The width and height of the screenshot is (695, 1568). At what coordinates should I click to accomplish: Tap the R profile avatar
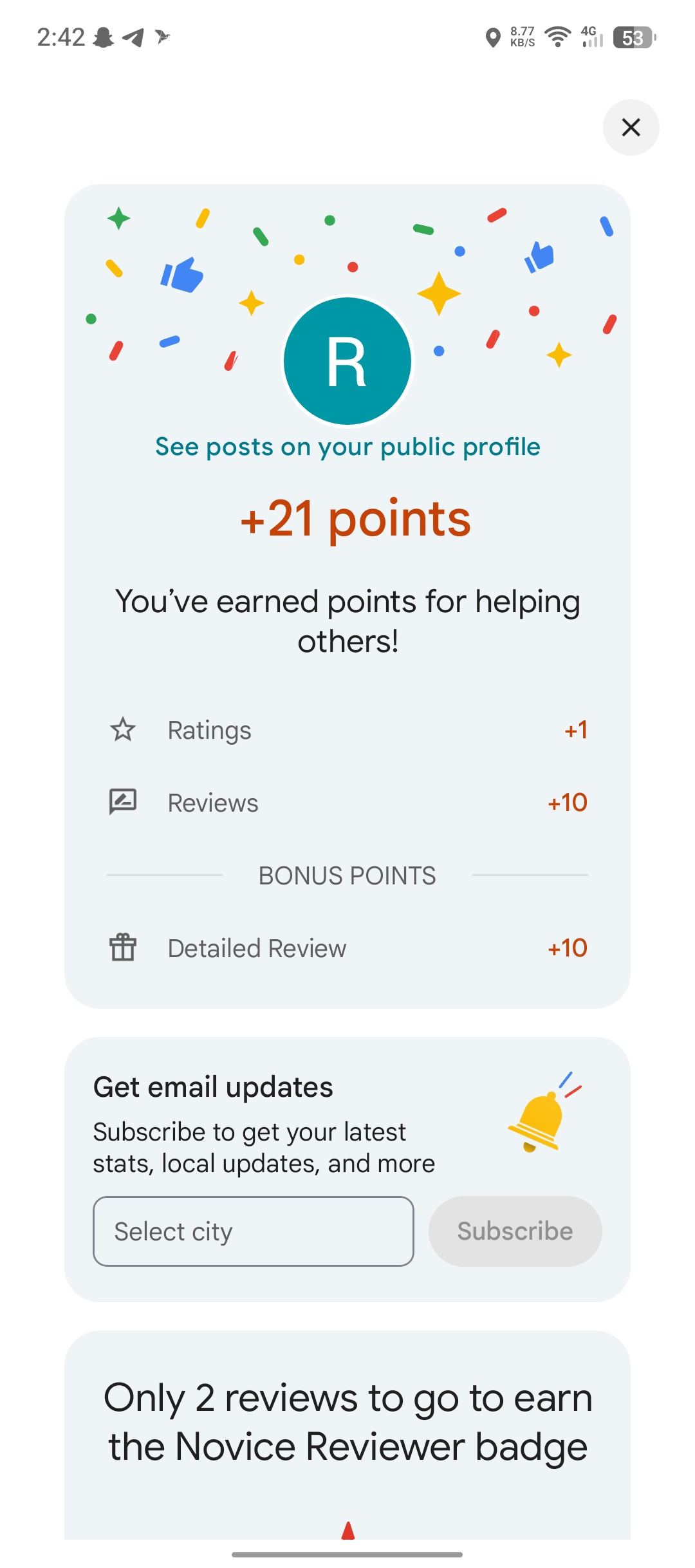coord(347,361)
